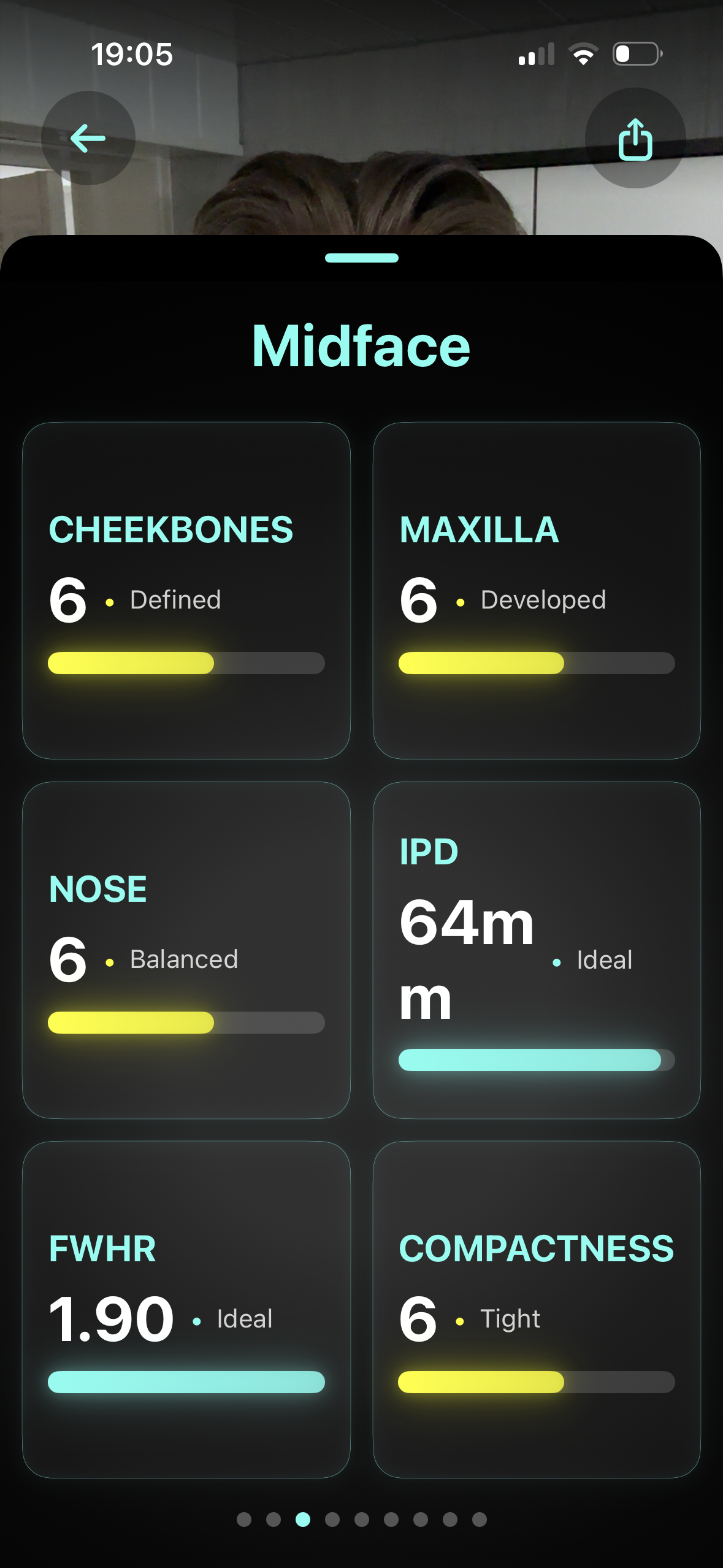
Task: Tap the sheet's drag handle
Action: pyautogui.click(x=362, y=258)
